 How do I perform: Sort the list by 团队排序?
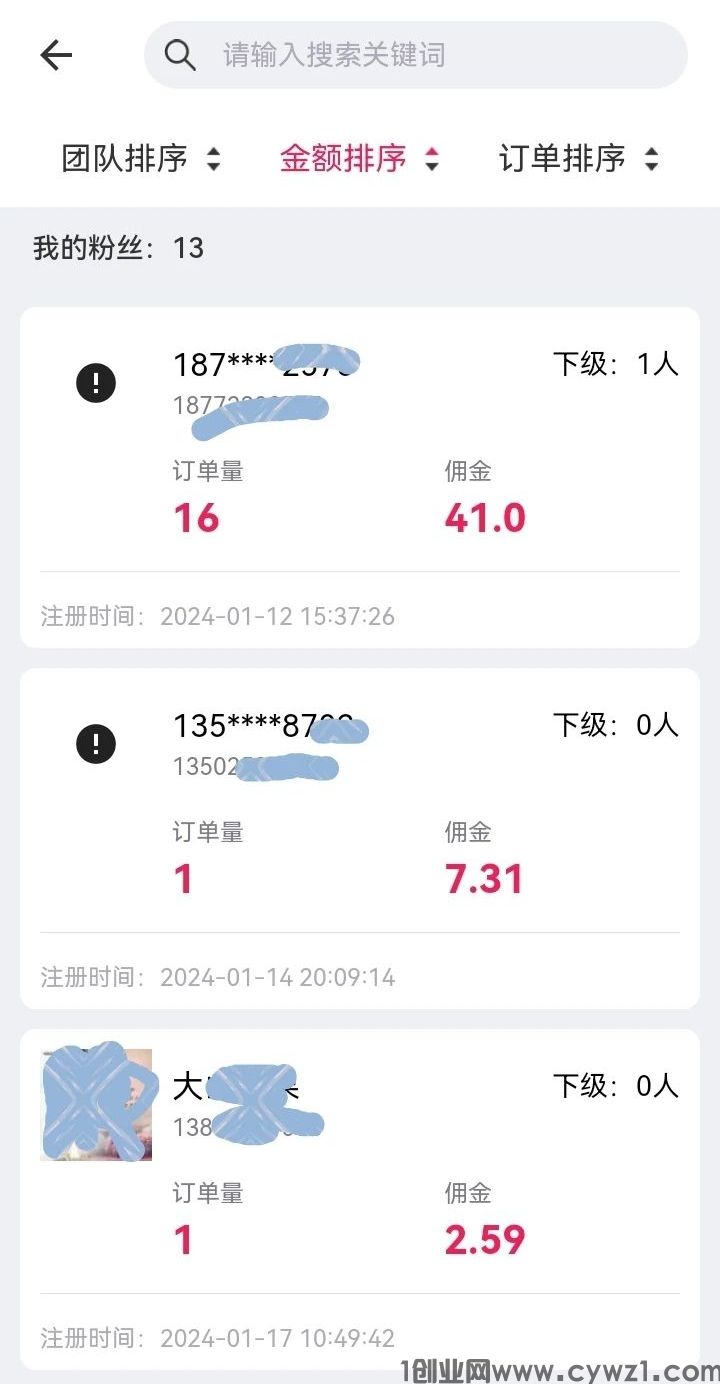141,158
